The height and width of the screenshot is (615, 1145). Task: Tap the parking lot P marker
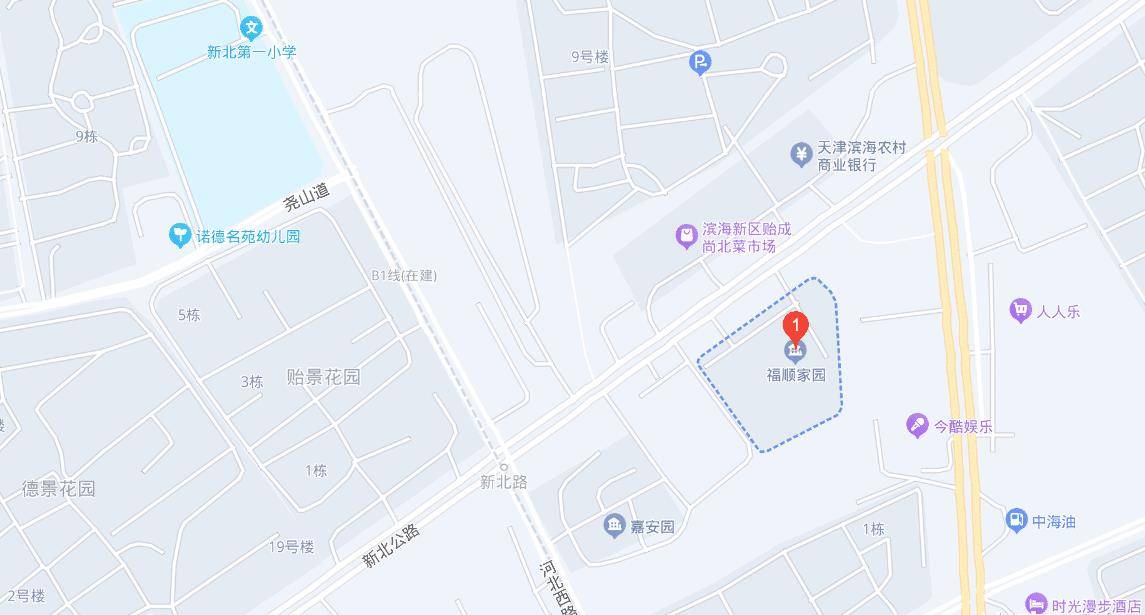(x=700, y=64)
